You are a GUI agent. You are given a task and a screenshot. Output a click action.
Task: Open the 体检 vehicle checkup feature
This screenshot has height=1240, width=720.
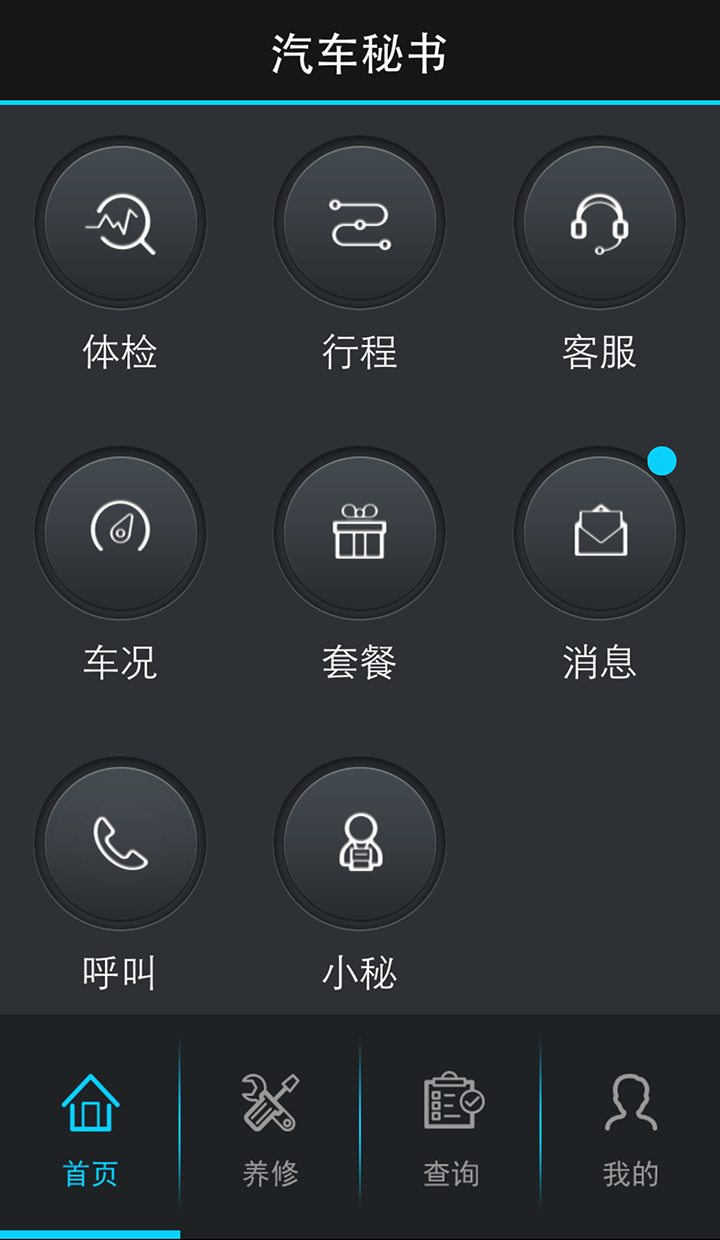(x=120, y=222)
